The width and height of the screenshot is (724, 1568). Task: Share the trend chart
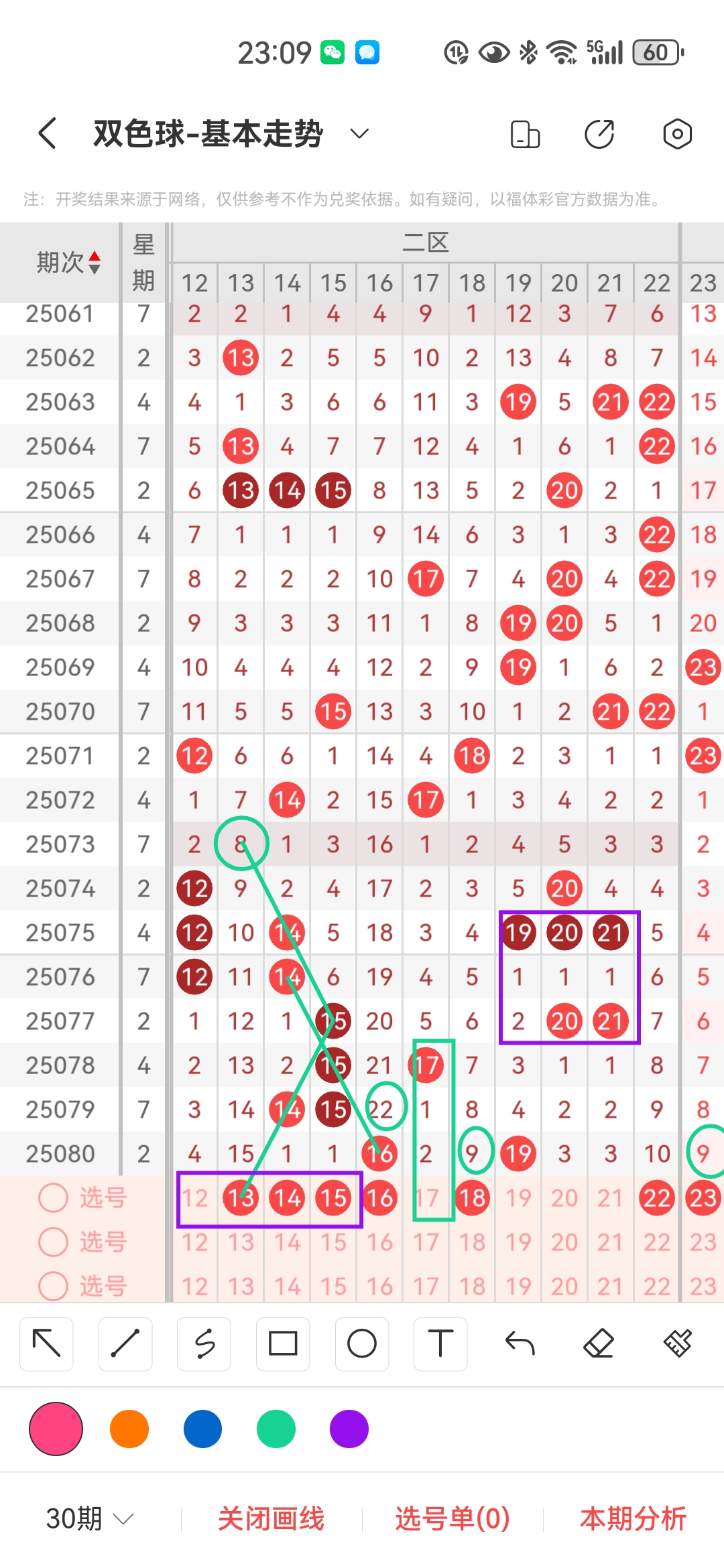[x=599, y=134]
